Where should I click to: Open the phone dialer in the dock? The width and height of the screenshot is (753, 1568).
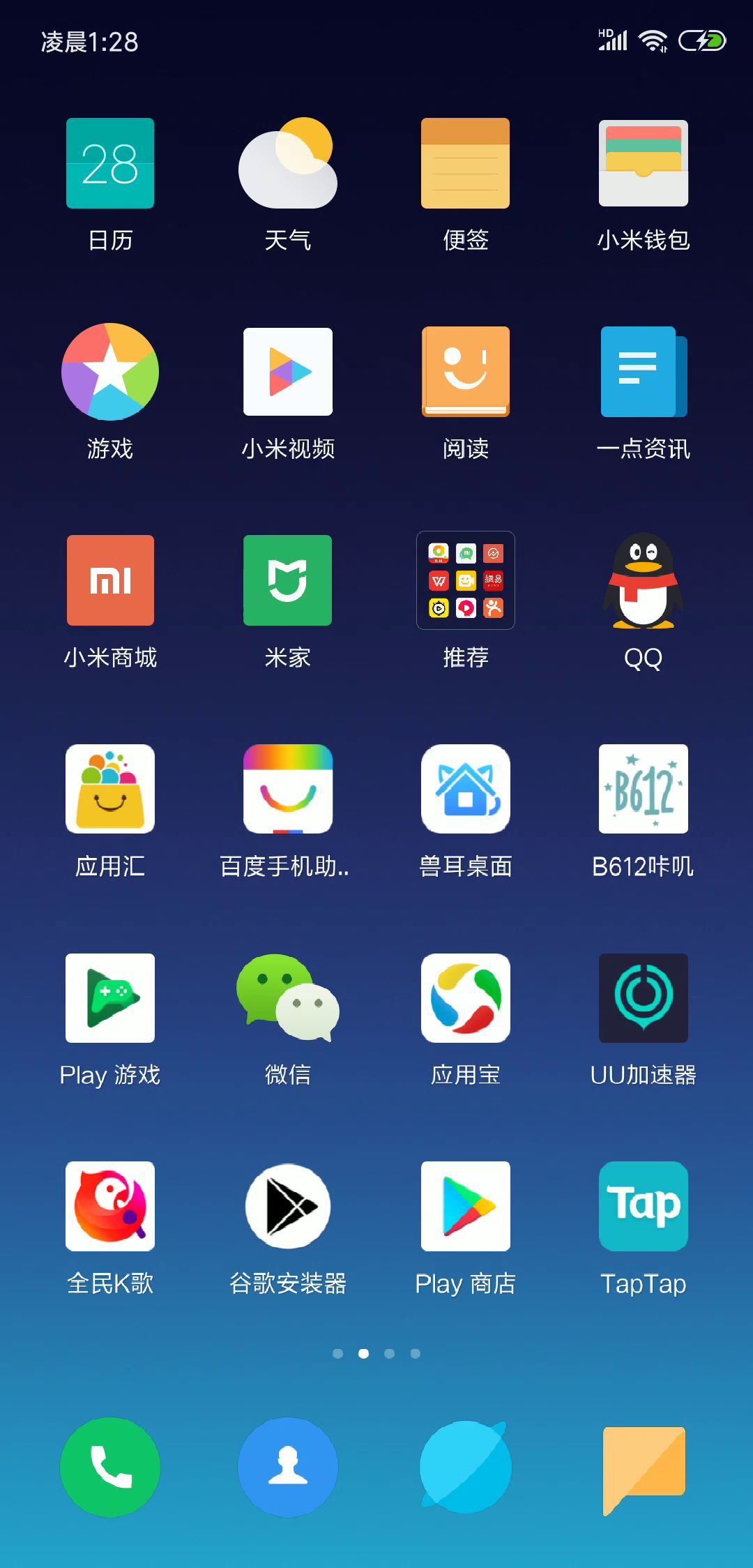coord(110,1467)
